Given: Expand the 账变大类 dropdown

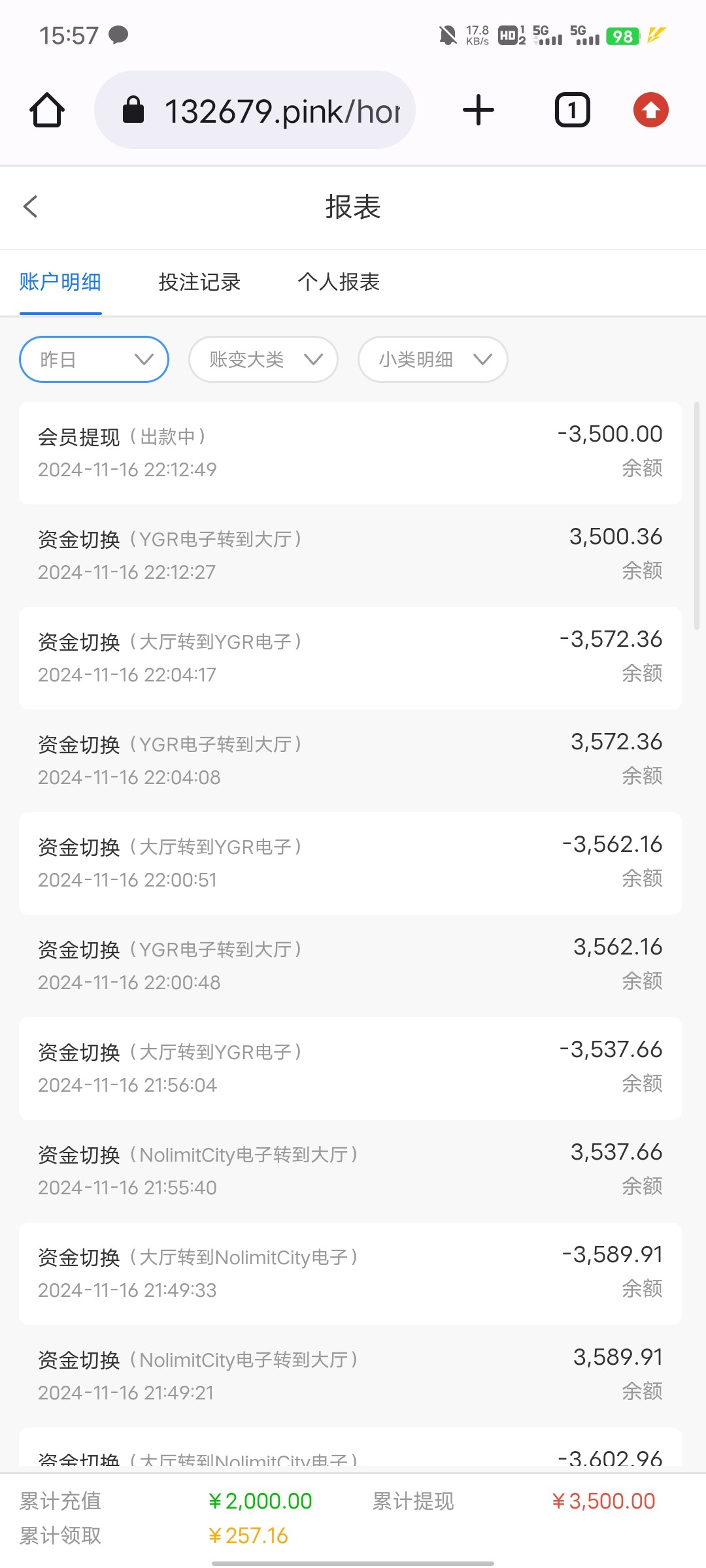Looking at the screenshot, I should (263, 359).
